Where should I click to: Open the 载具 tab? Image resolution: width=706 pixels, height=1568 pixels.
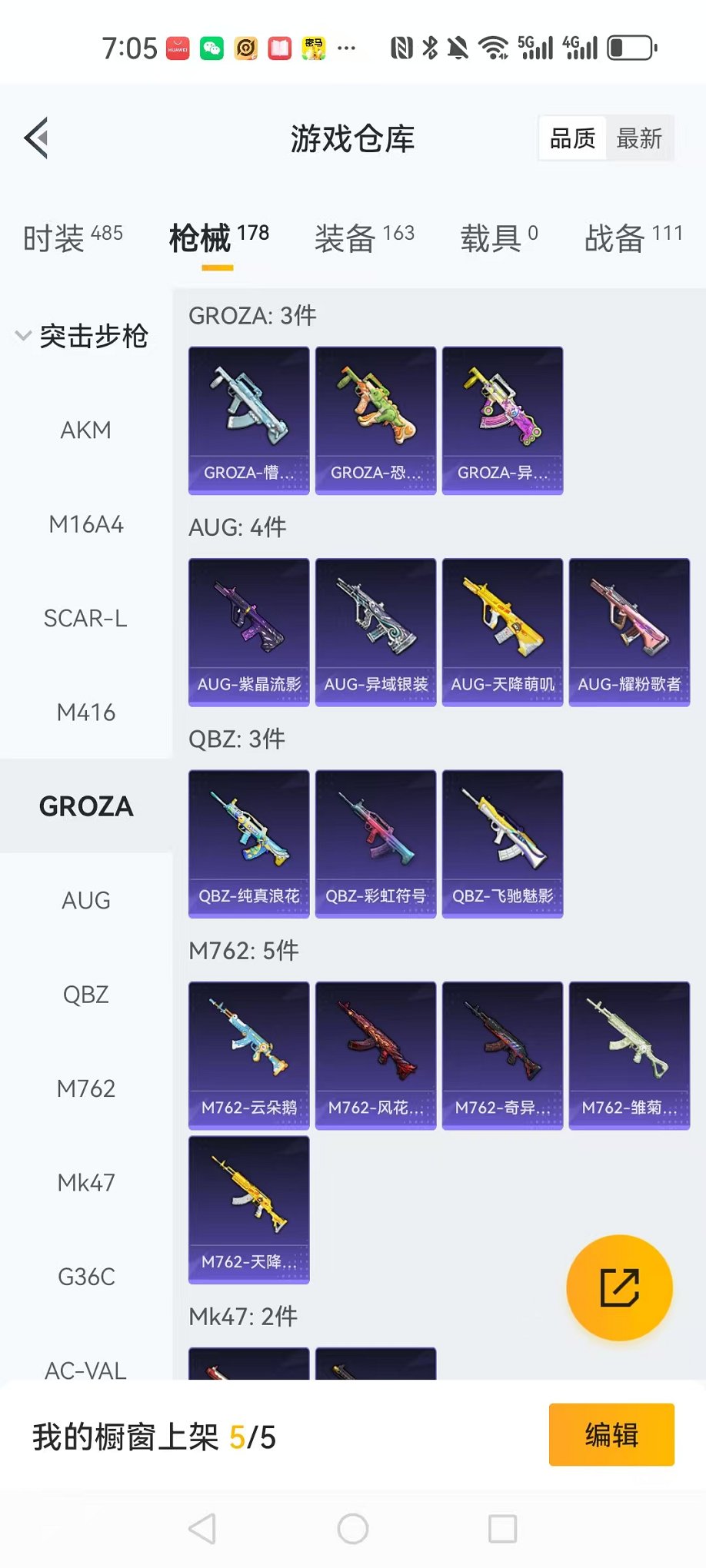(x=499, y=238)
